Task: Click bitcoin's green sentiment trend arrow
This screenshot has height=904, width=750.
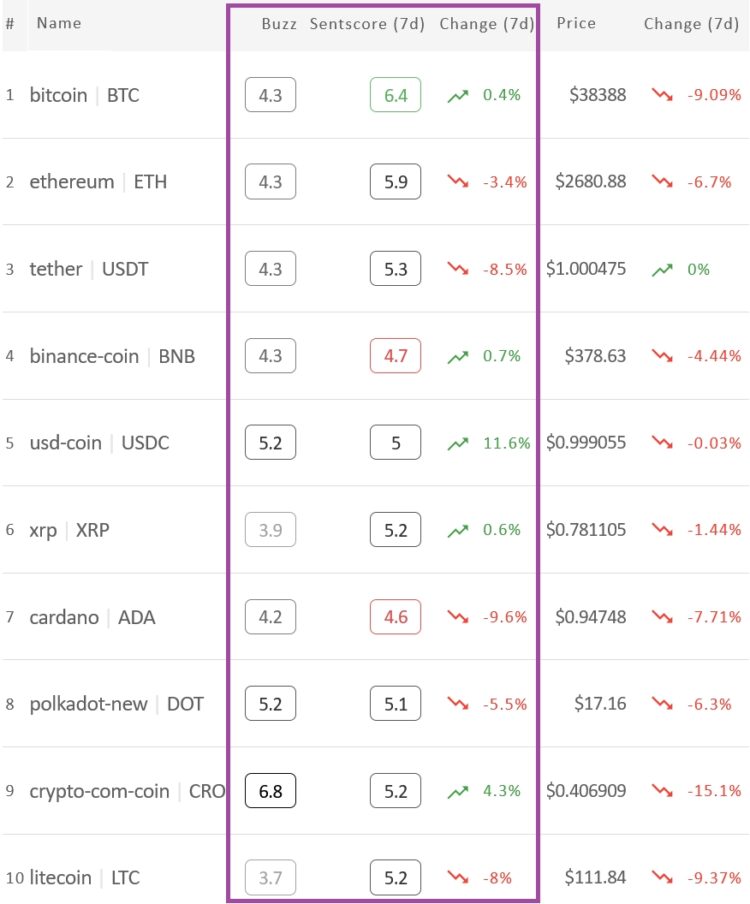Action: 459,95
